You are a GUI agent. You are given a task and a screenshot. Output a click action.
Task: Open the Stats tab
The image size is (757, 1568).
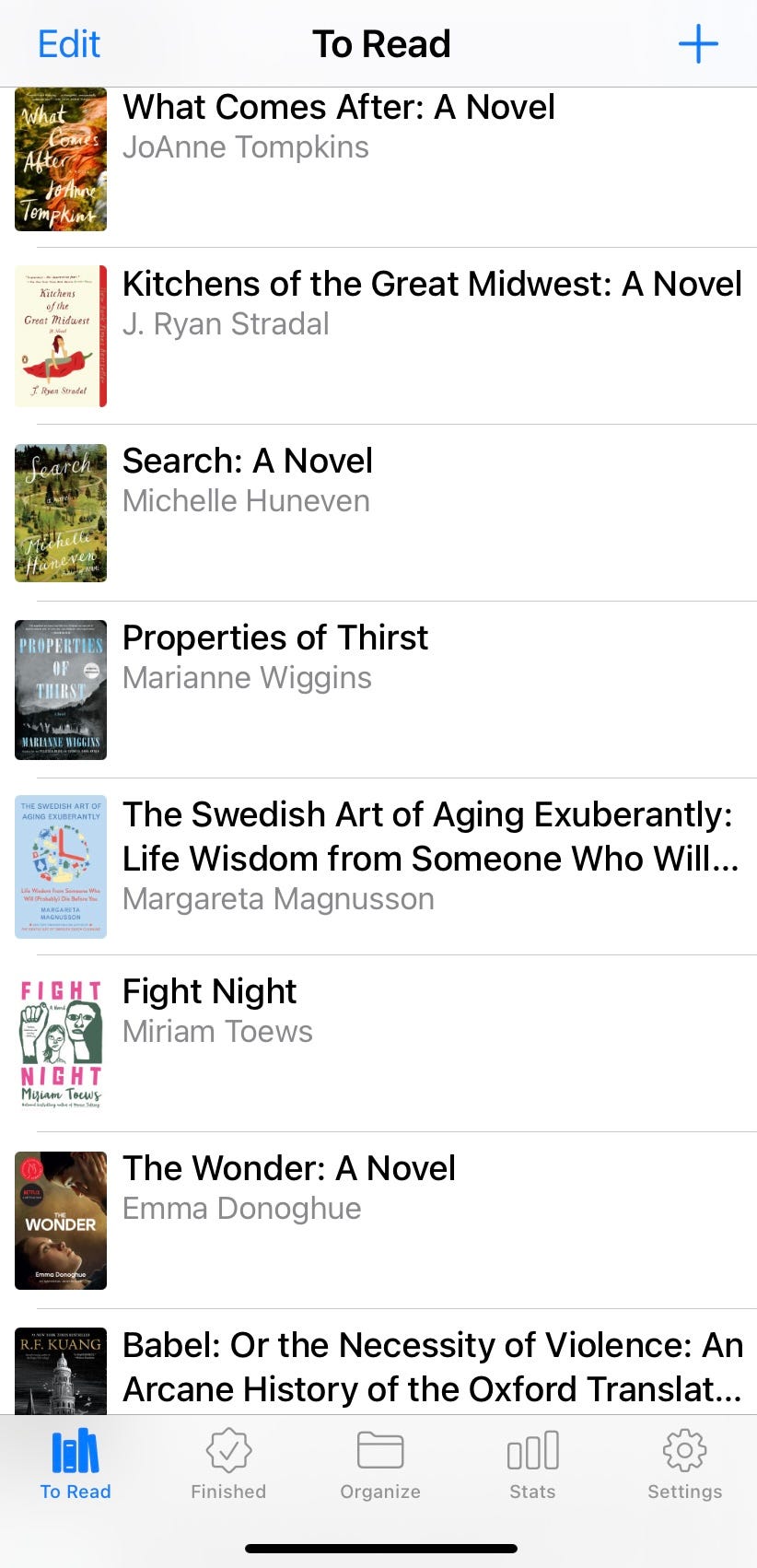click(532, 1465)
